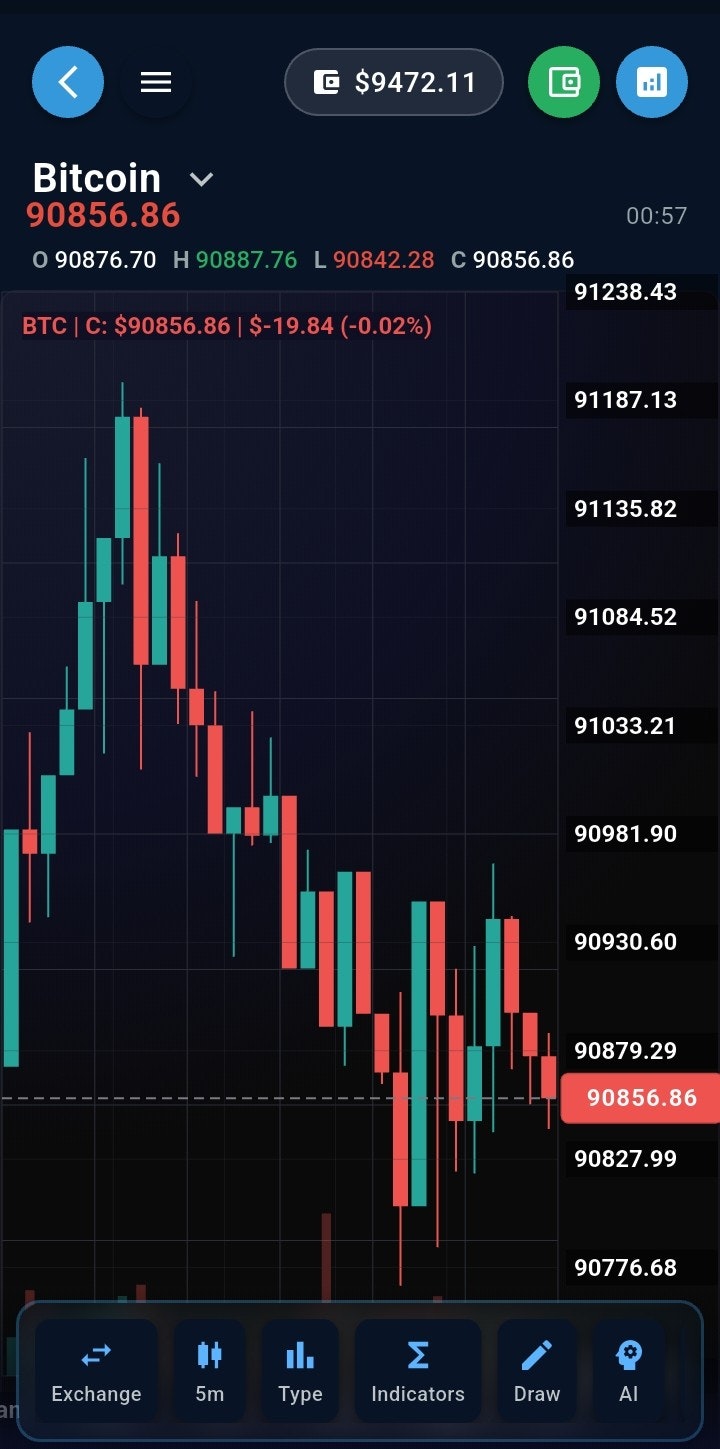This screenshot has width=720, height=1449.
Task: Tap the 90856.86 current price label
Action: [103, 214]
